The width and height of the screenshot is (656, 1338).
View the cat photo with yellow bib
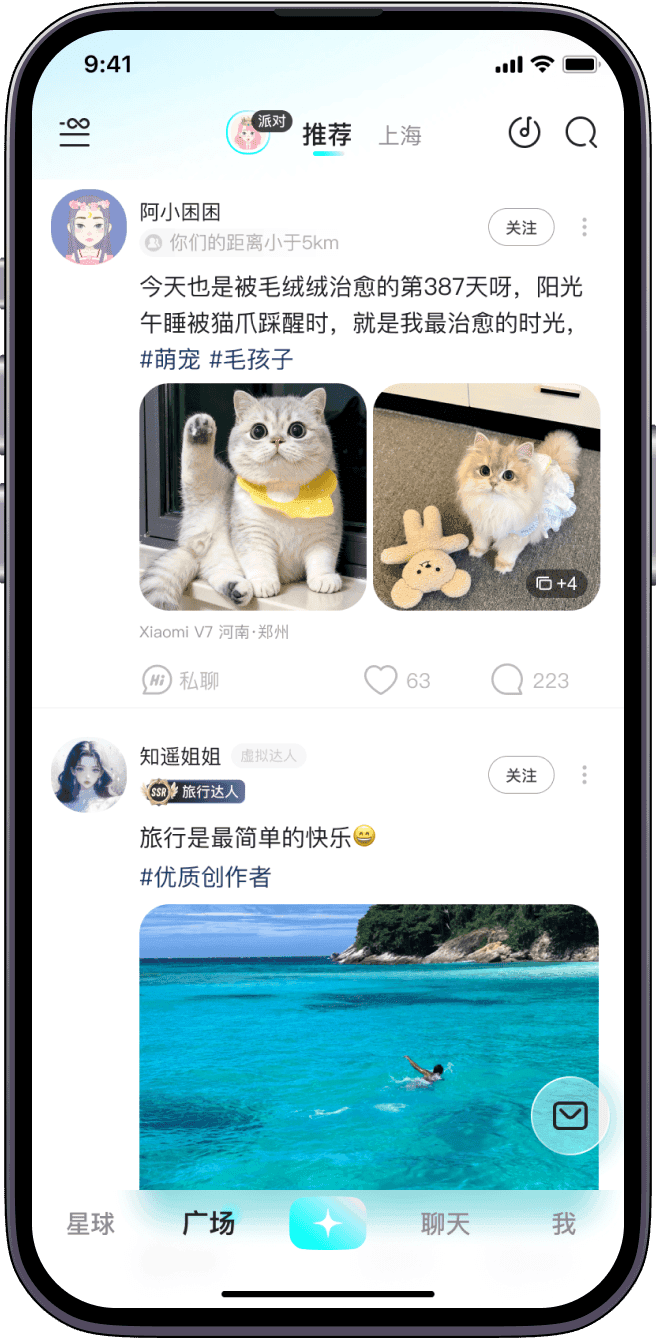click(253, 497)
